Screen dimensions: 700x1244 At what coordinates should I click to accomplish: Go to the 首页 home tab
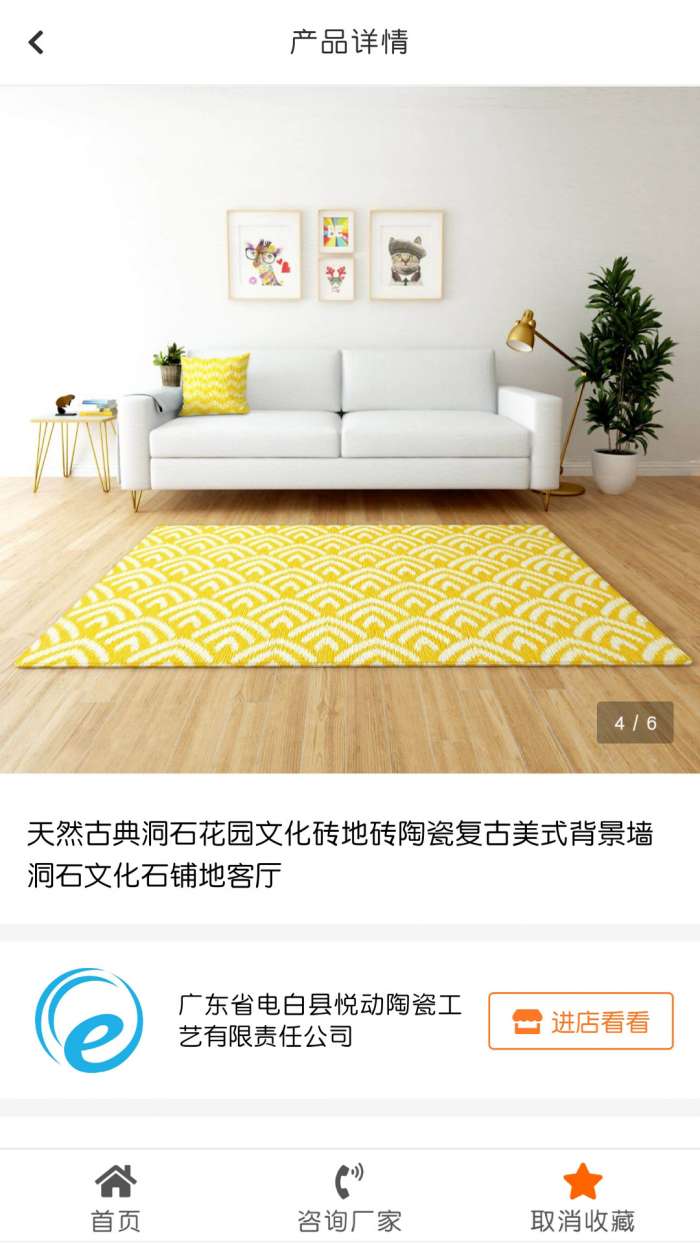point(116,1198)
